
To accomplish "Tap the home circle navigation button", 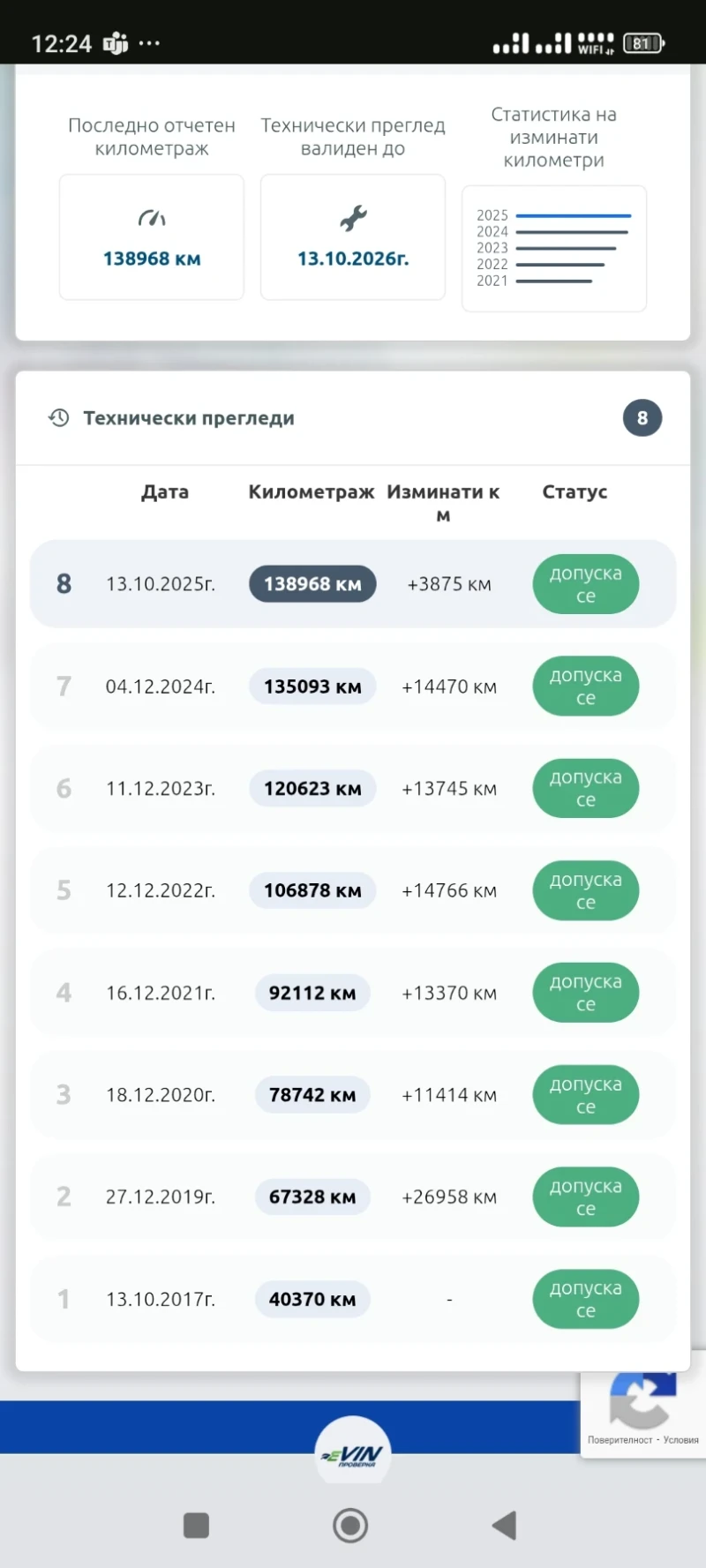I will [x=350, y=1525].
